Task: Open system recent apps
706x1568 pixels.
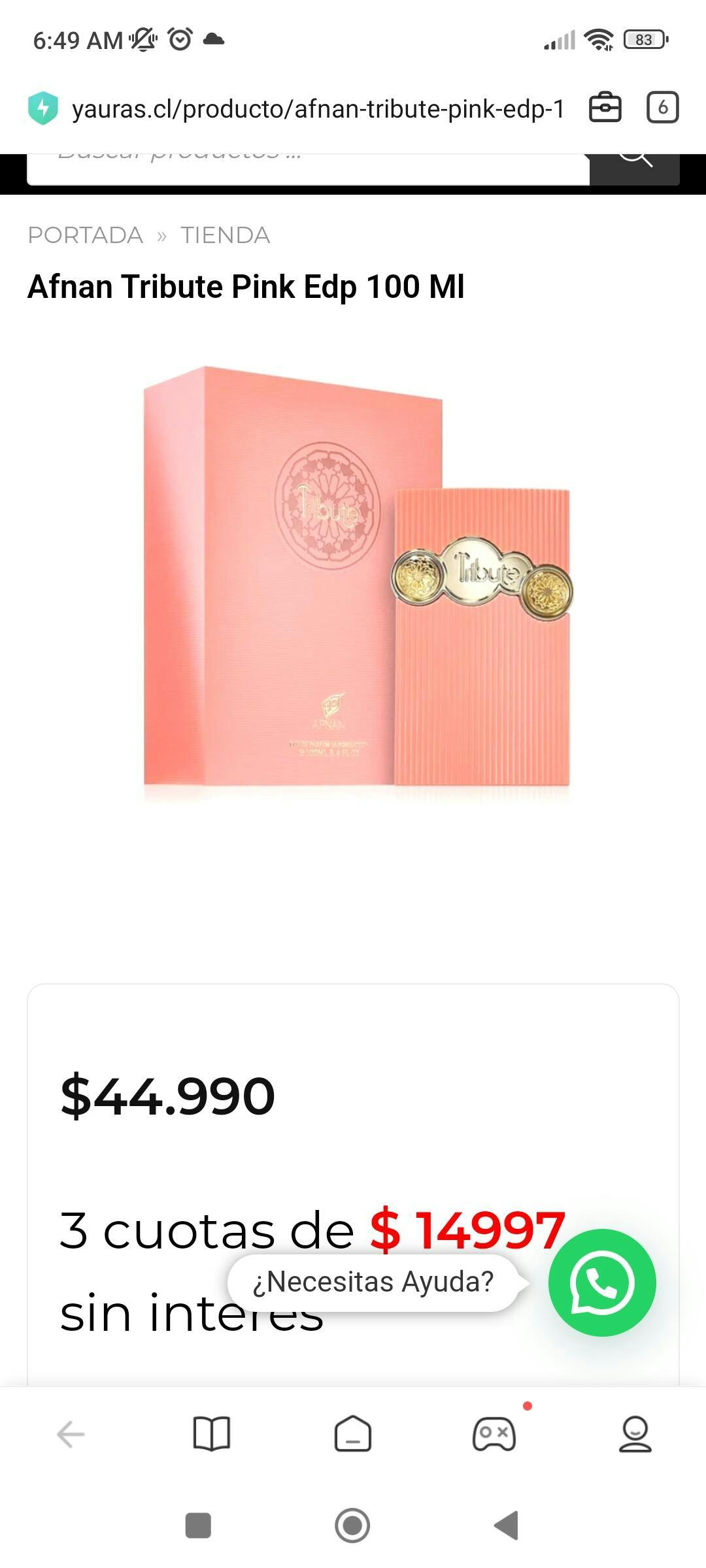Action: pyautogui.click(x=198, y=1526)
